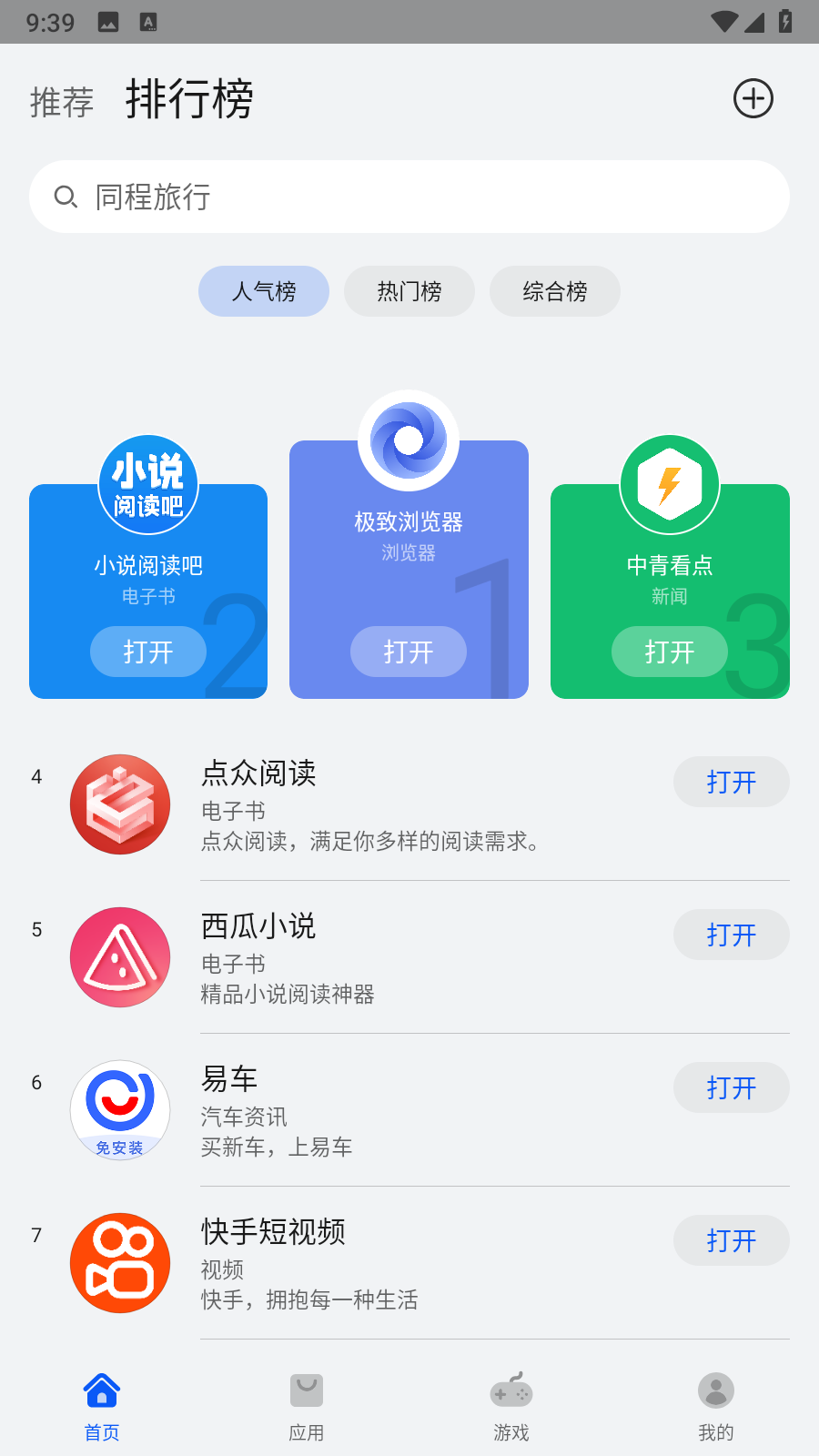The image size is (819, 1456).
Task: Tap the 西瓜小说 watermelon icon
Action: (x=119, y=957)
